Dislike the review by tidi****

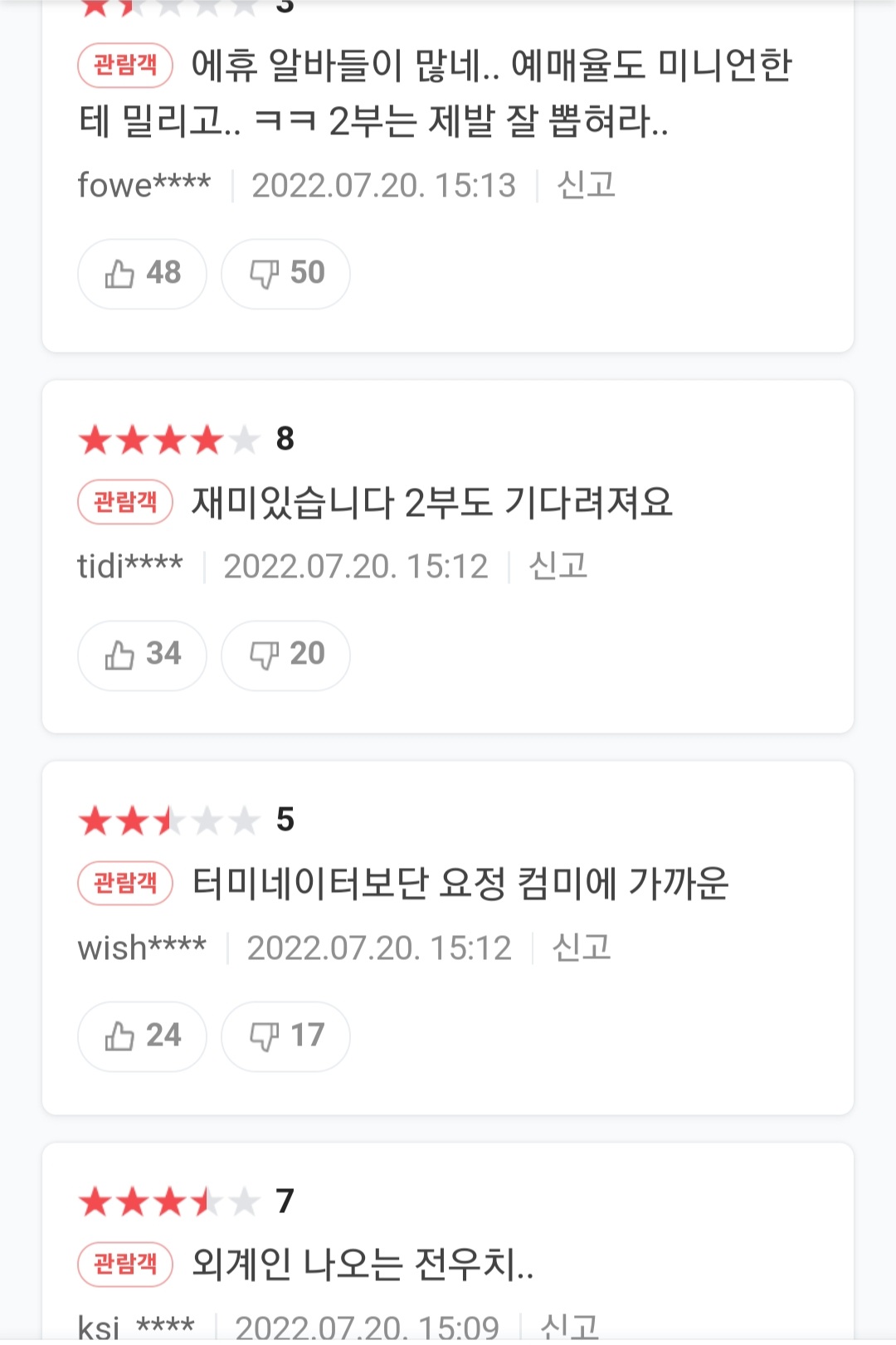coord(285,655)
